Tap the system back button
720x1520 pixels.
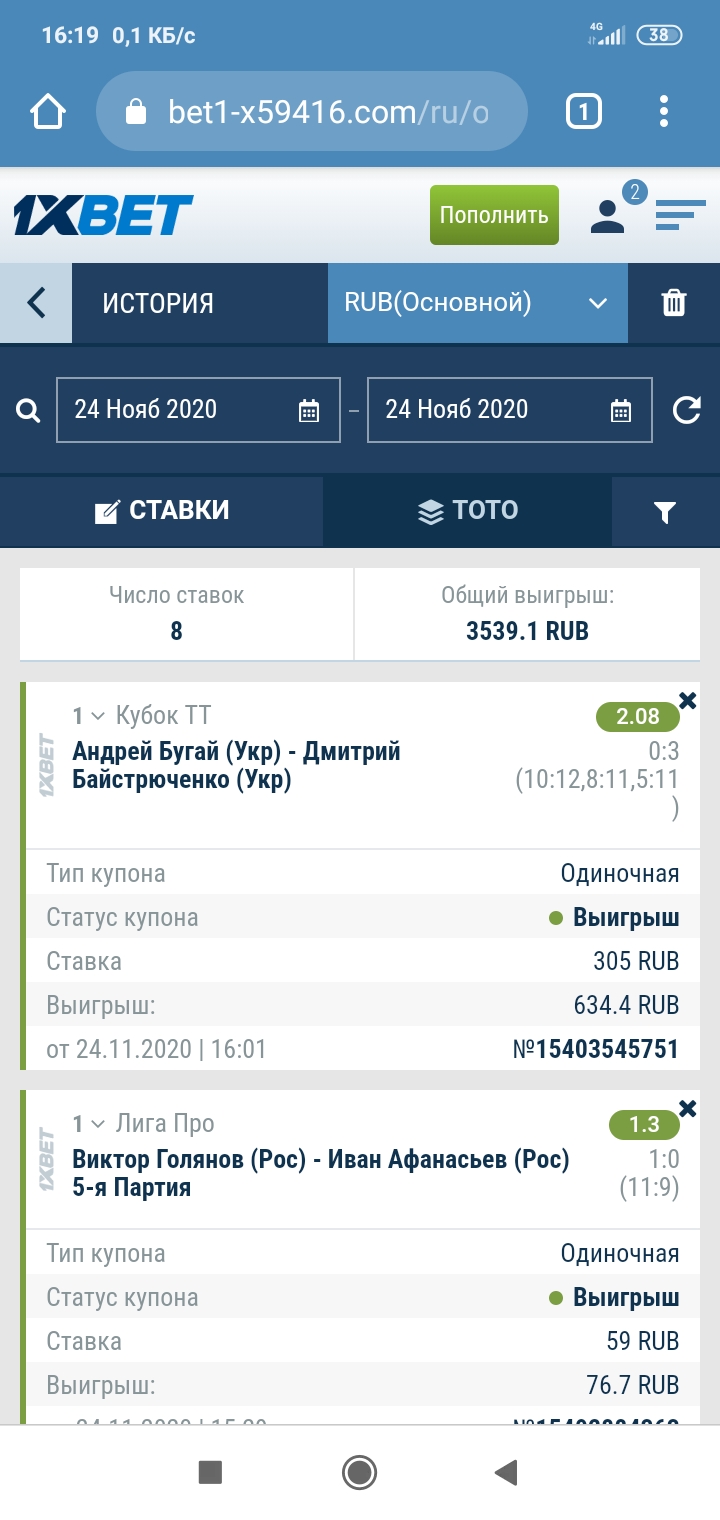click(506, 1472)
